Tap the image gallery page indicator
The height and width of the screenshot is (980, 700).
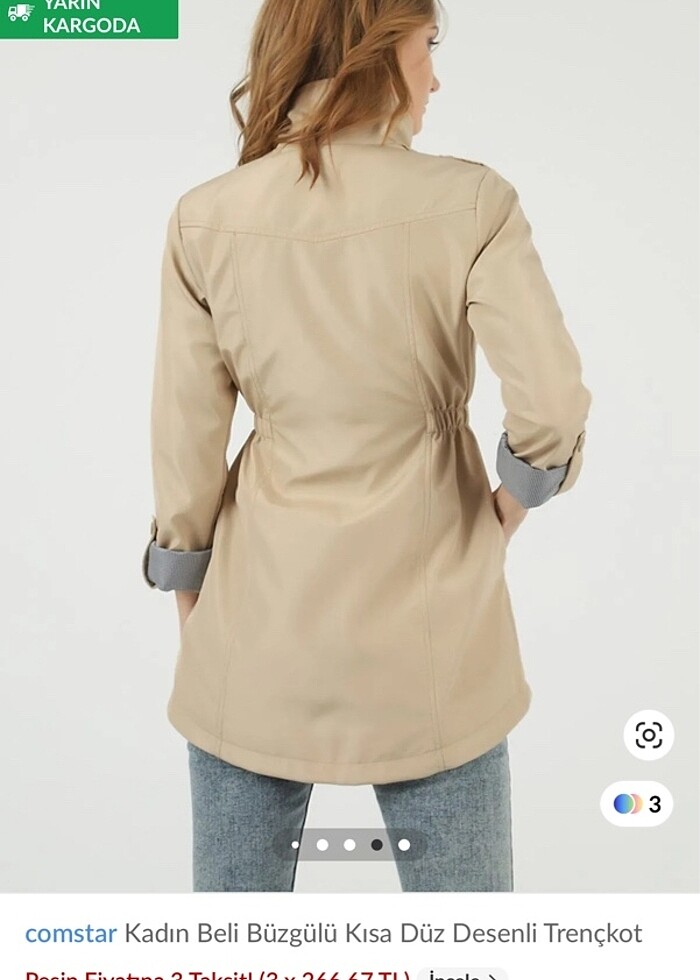[349, 845]
